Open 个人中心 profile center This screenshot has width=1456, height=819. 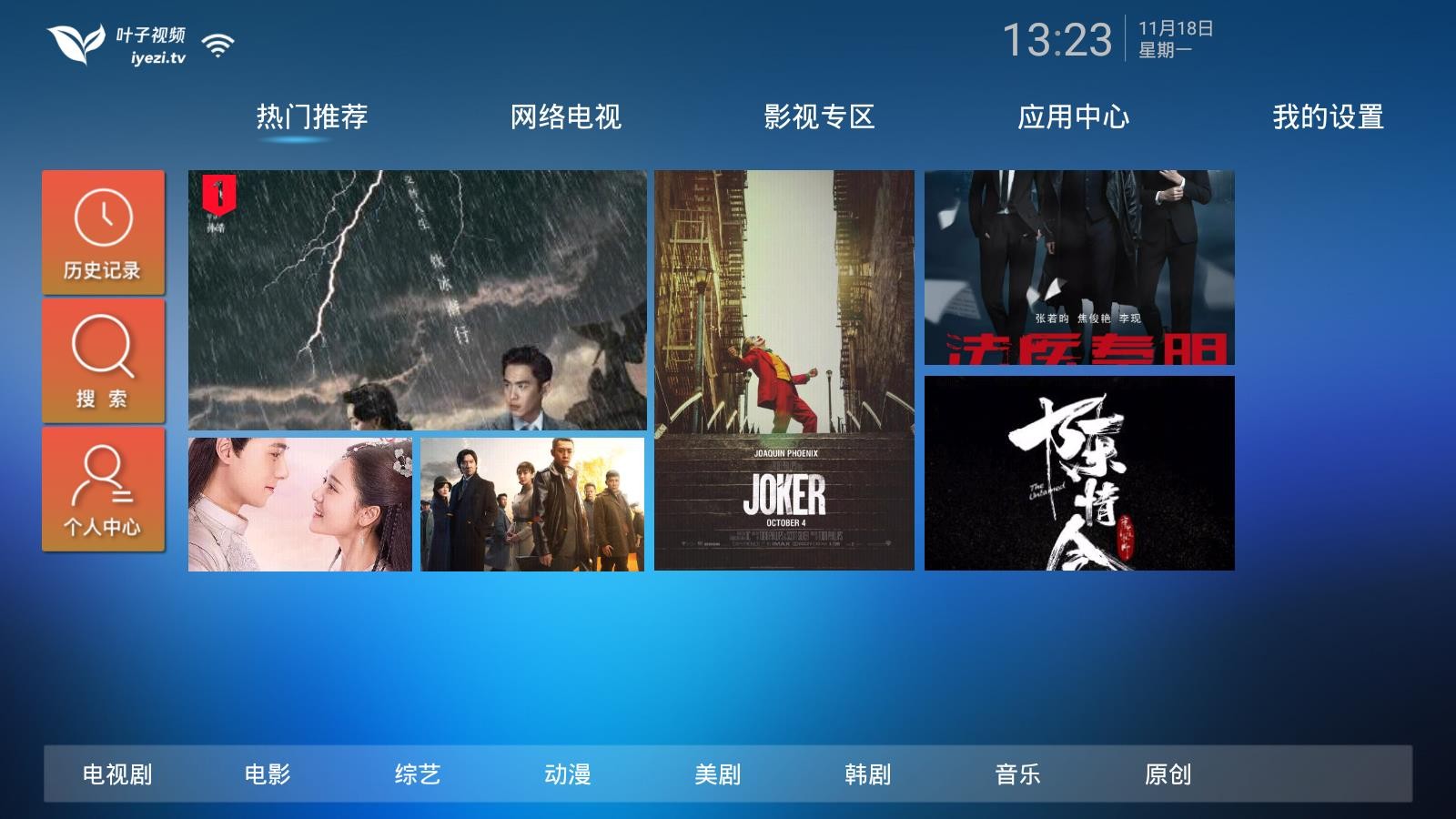pyautogui.click(x=103, y=490)
